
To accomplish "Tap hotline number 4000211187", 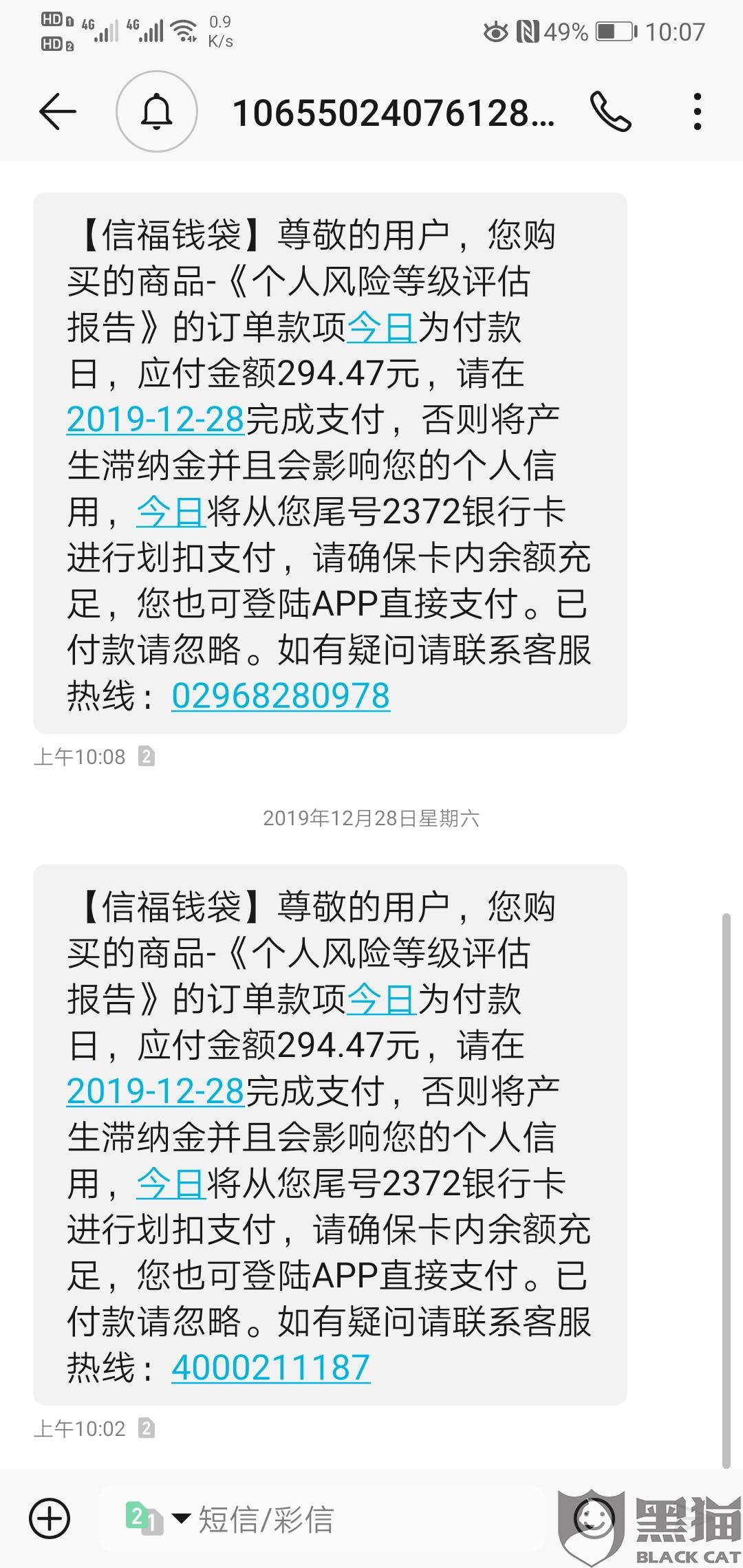I will point(271,1368).
